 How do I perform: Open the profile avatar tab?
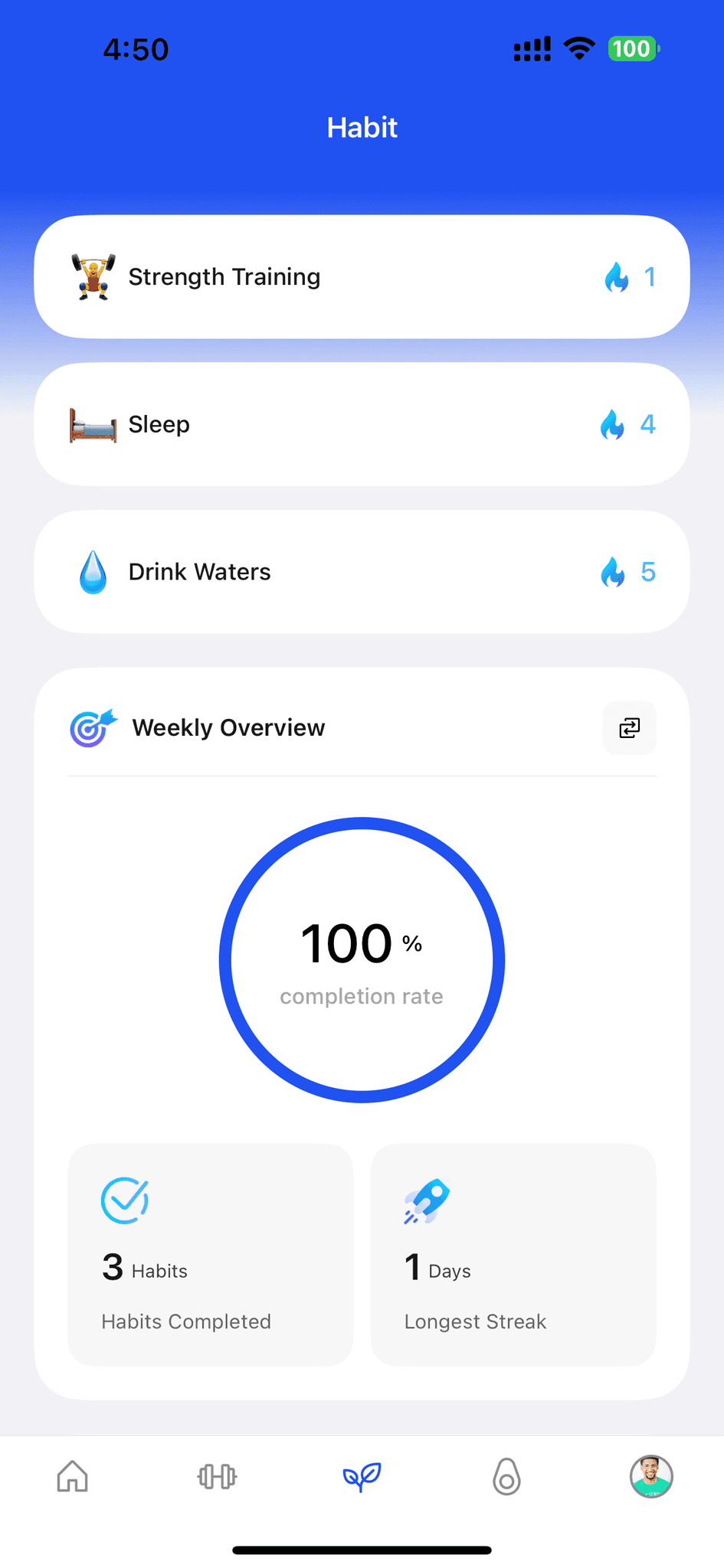tap(651, 1476)
